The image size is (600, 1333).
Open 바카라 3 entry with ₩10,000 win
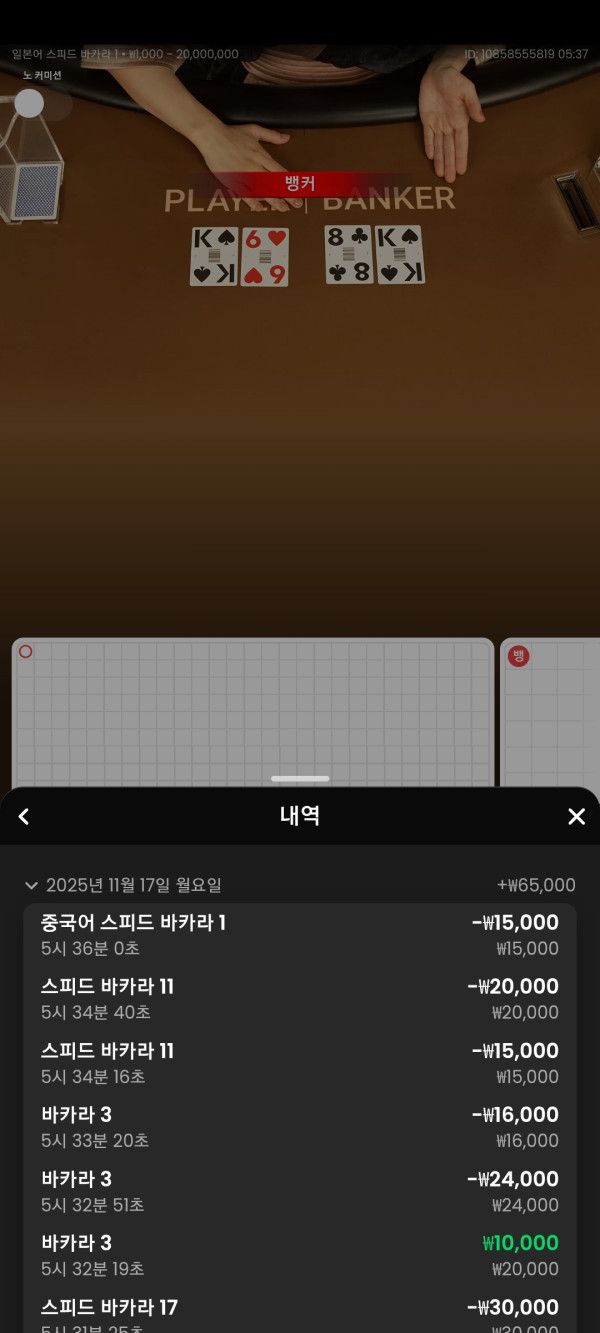300,1255
